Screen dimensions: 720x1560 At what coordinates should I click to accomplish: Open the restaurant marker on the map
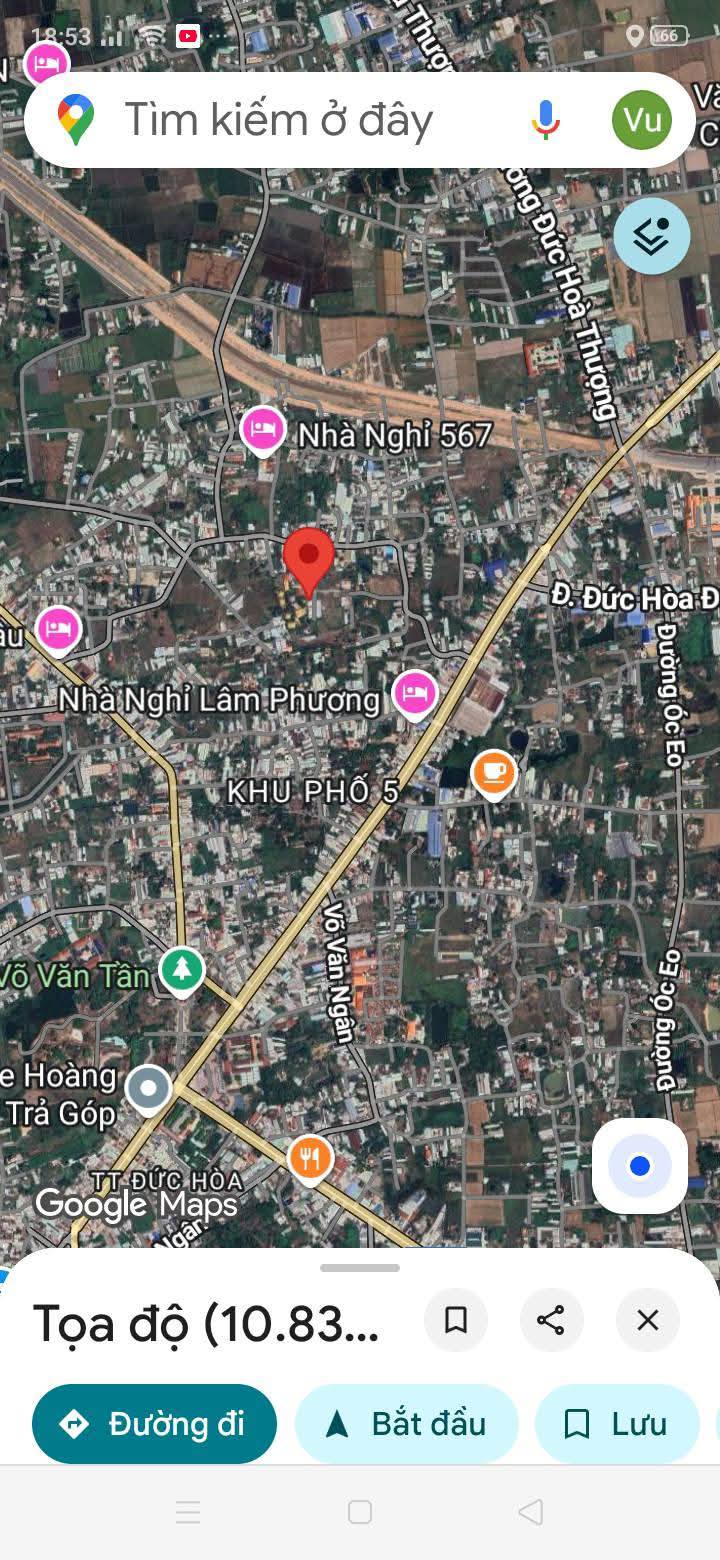pyautogui.click(x=310, y=1160)
